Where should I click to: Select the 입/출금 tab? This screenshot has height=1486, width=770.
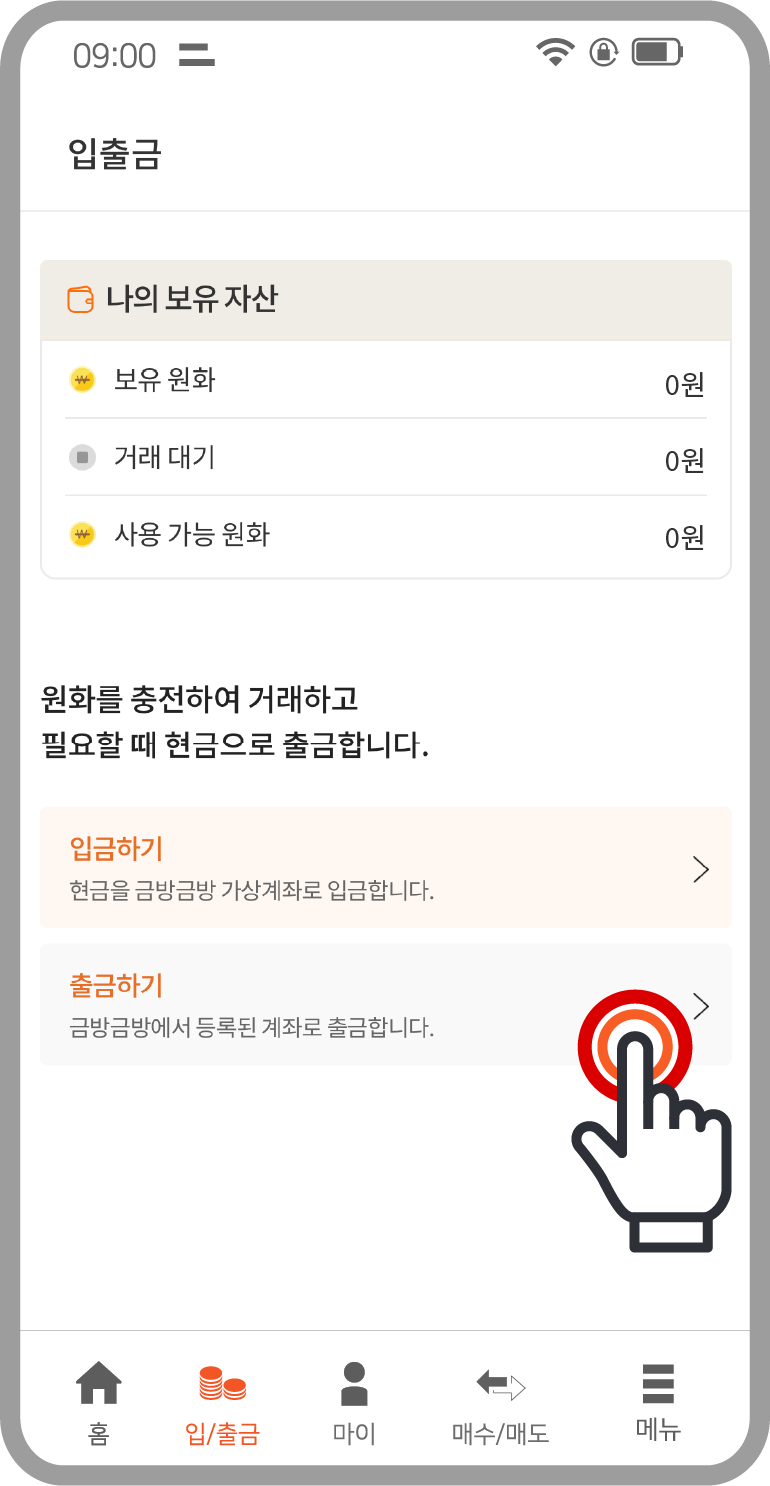[x=222, y=1402]
